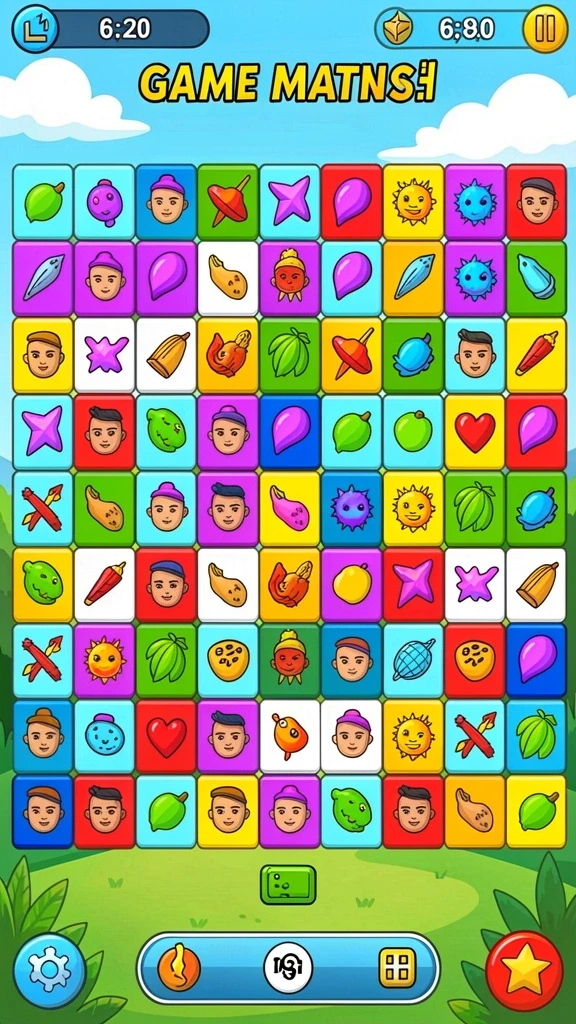
Task: Choose the blue netted fruit tile
Action: (413, 660)
